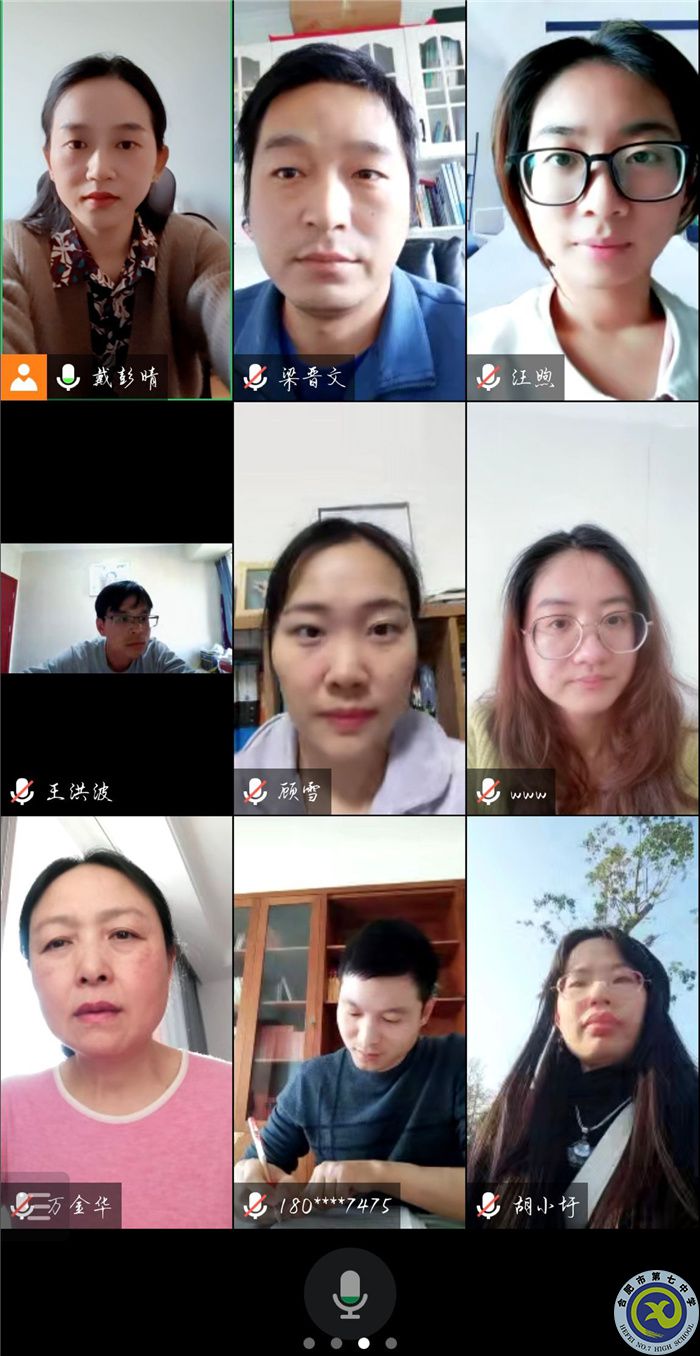Select the video tile of 顾雪

coord(349,608)
